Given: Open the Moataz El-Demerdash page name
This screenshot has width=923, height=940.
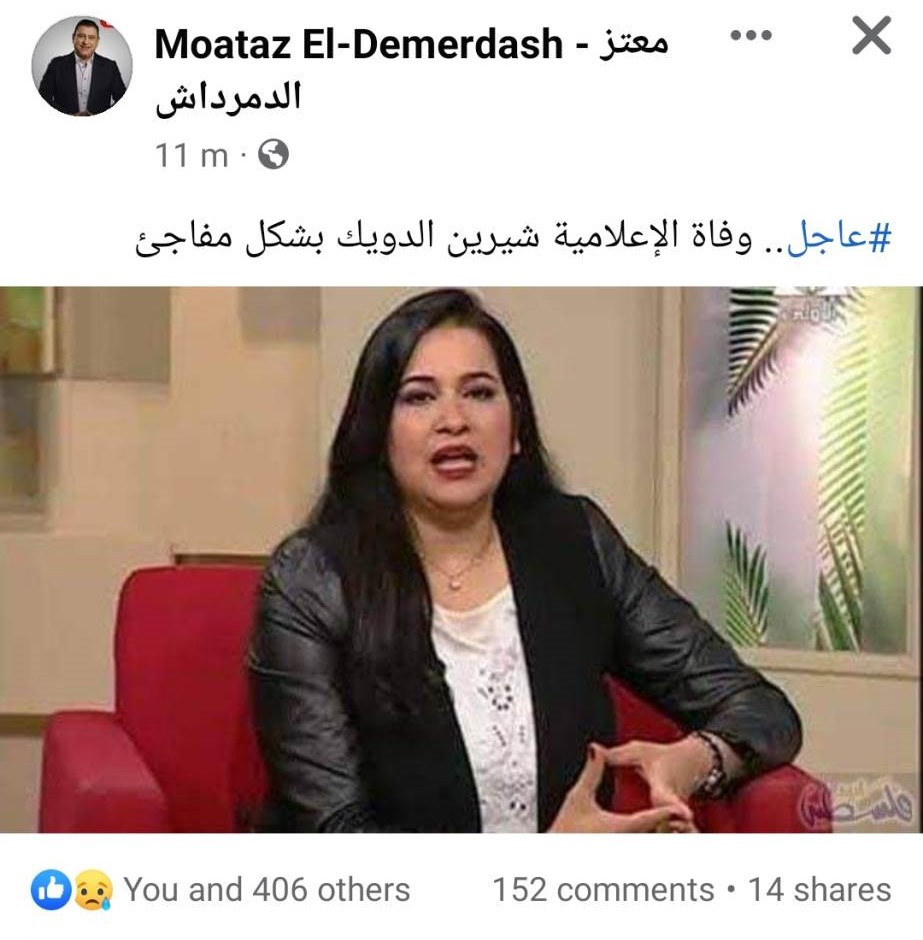Looking at the screenshot, I should 410,44.
